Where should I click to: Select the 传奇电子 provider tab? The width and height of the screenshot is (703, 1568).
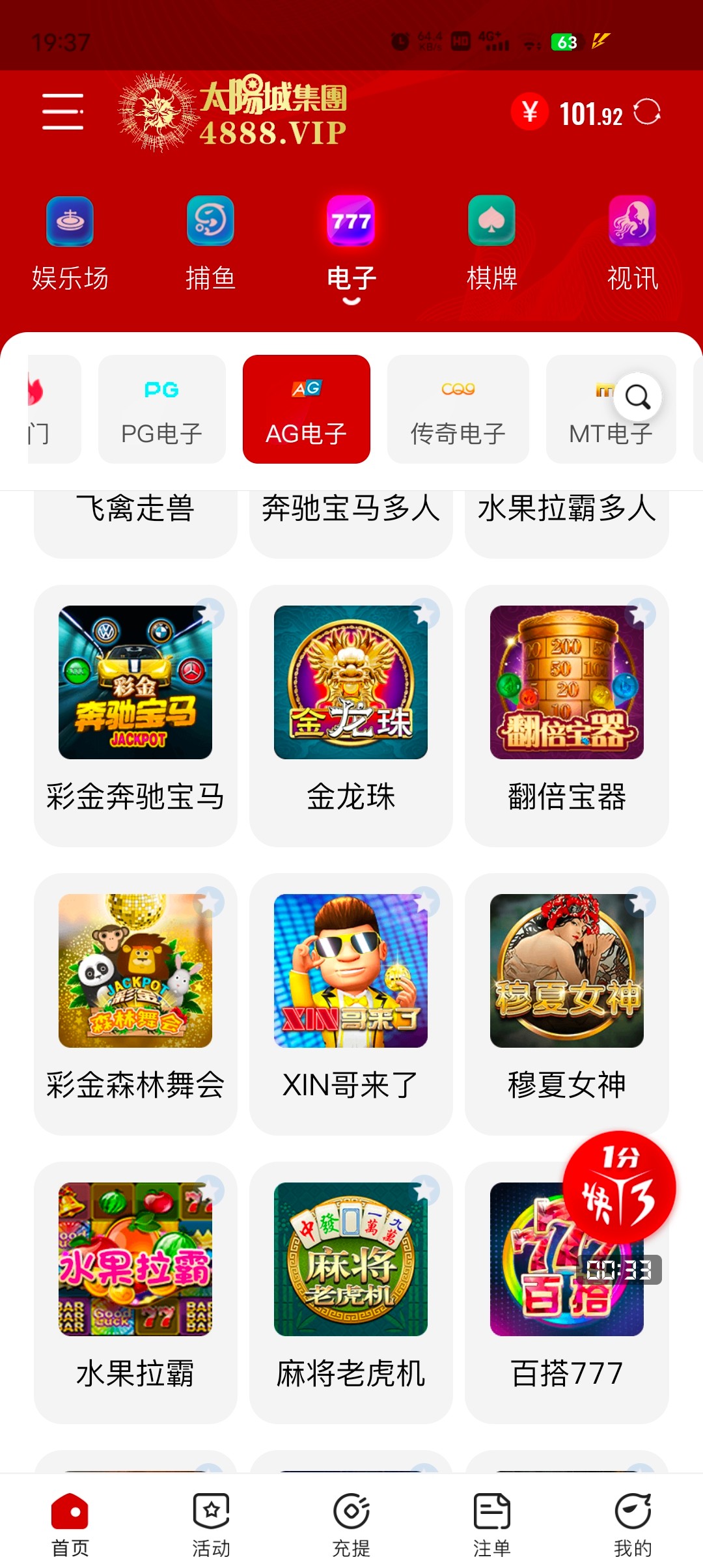[458, 409]
